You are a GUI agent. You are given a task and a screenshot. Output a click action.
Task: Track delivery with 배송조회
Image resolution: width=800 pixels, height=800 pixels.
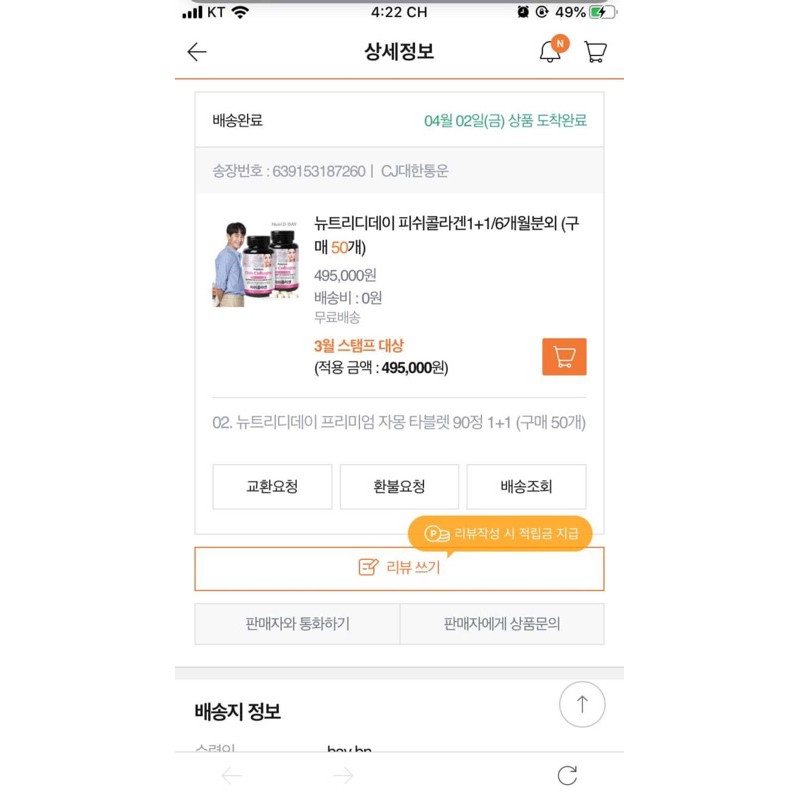pos(526,487)
